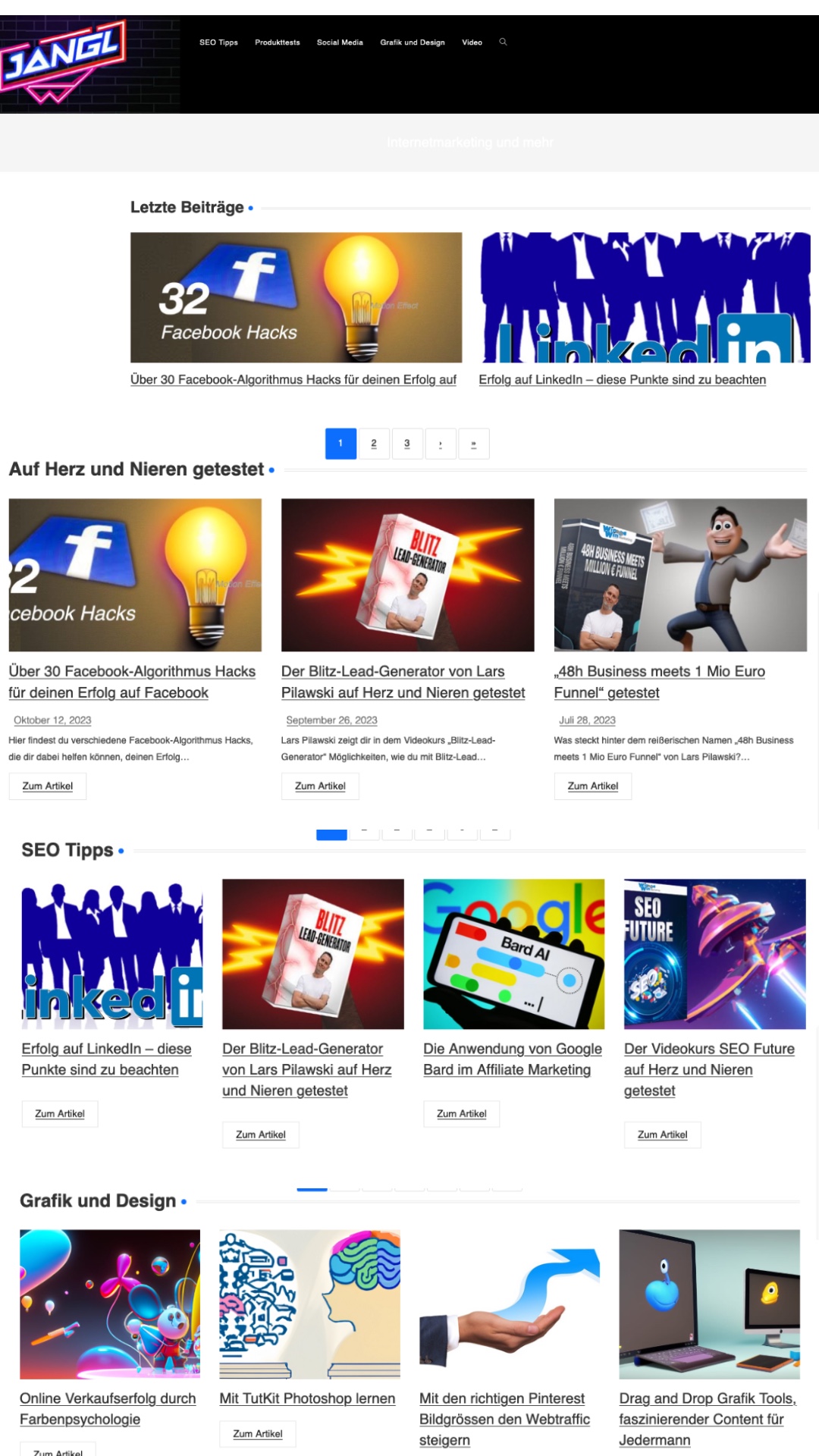This screenshot has height=1456, width=819.
Task: Go to page 3 of Letzte Beiträge
Action: pyautogui.click(x=407, y=444)
